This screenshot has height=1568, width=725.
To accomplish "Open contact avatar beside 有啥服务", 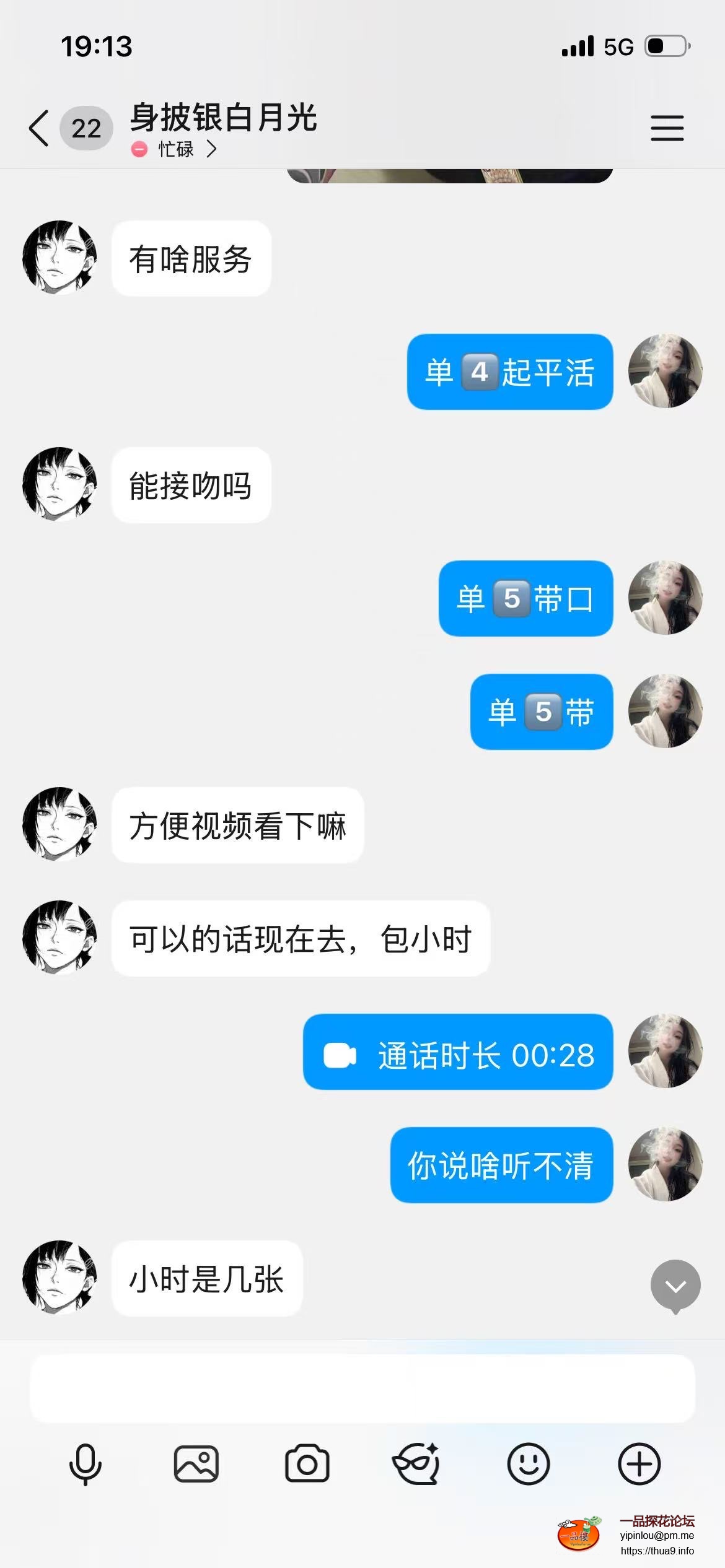I will (x=59, y=257).
